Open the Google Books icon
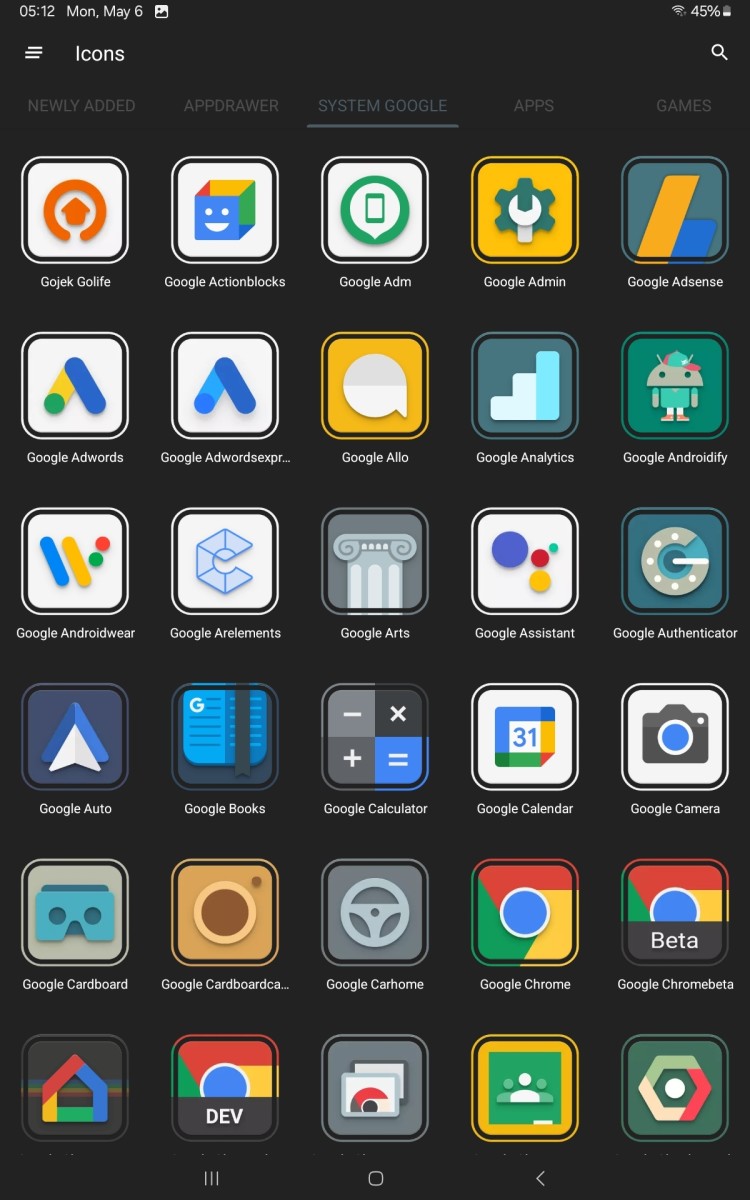 tap(225, 737)
